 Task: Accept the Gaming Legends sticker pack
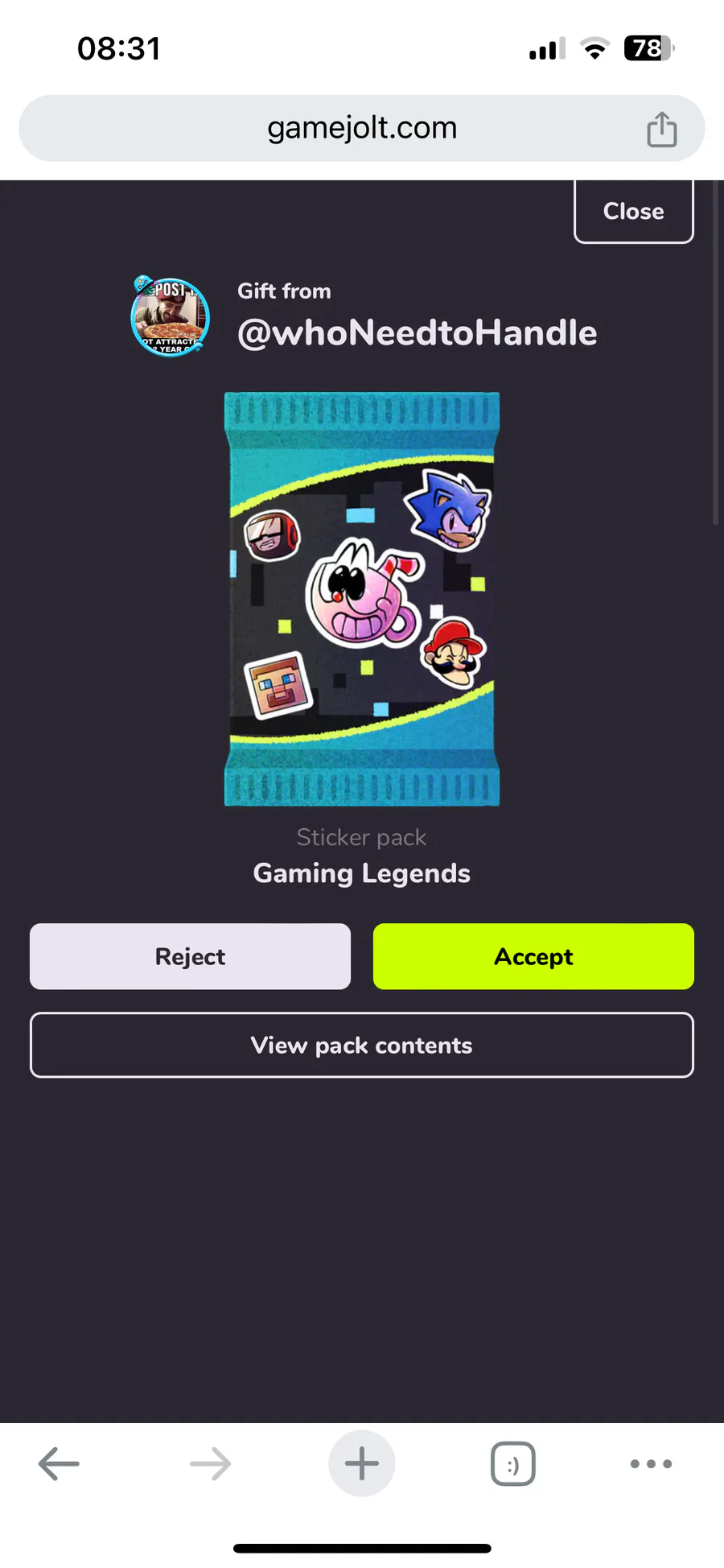[x=533, y=956]
